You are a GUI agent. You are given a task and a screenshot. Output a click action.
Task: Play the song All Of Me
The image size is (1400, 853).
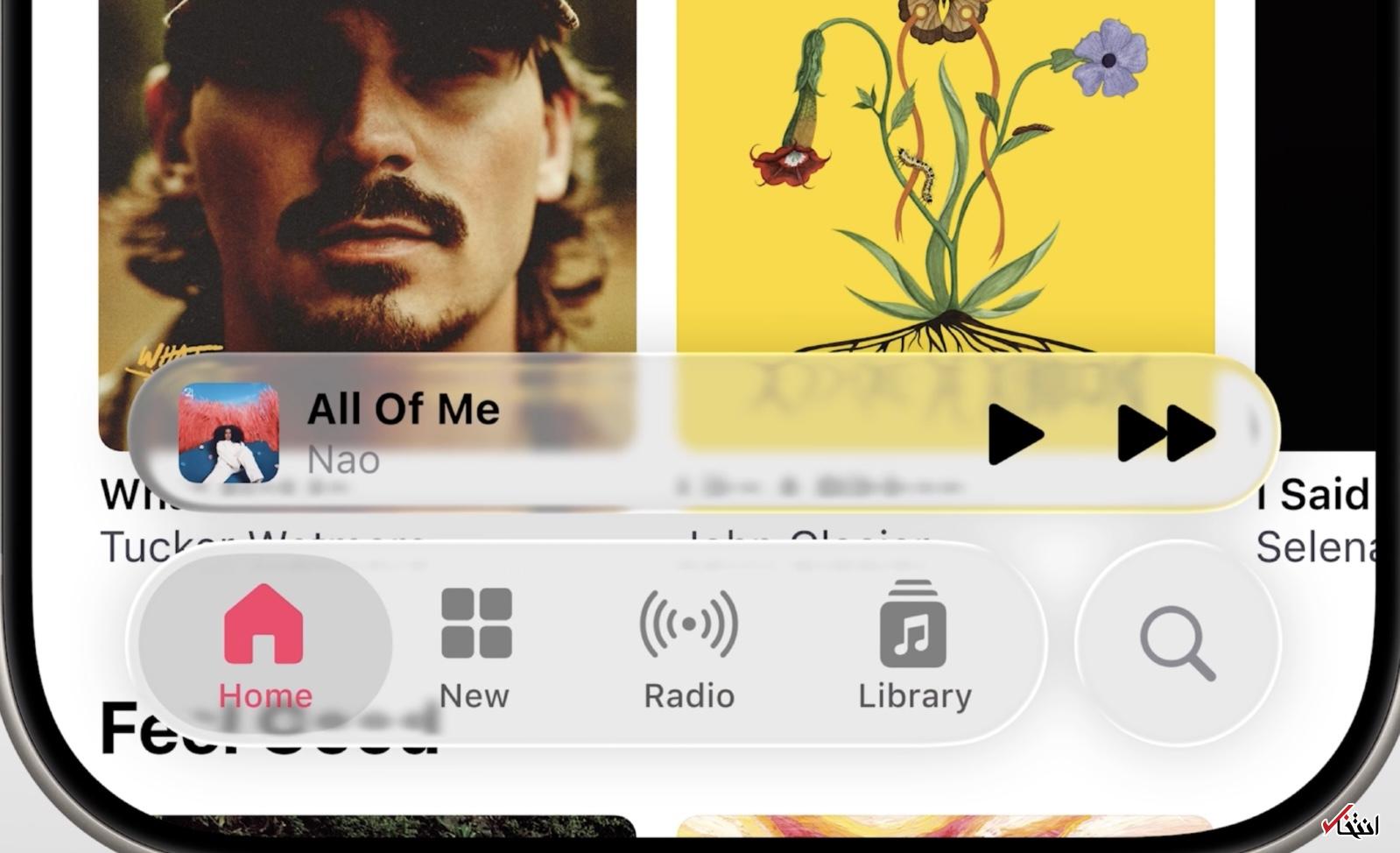click(1014, 434)
